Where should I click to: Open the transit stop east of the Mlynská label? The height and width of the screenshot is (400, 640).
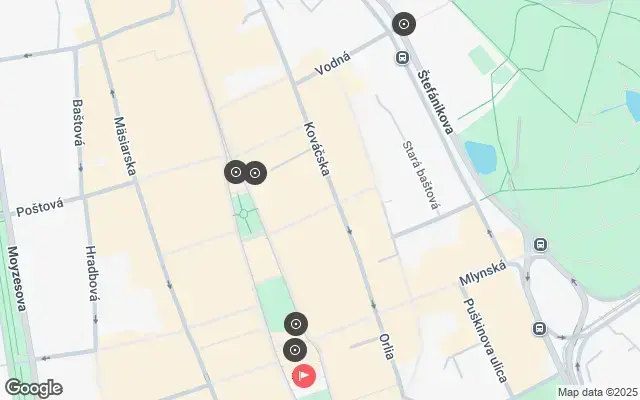coord(541,245)
